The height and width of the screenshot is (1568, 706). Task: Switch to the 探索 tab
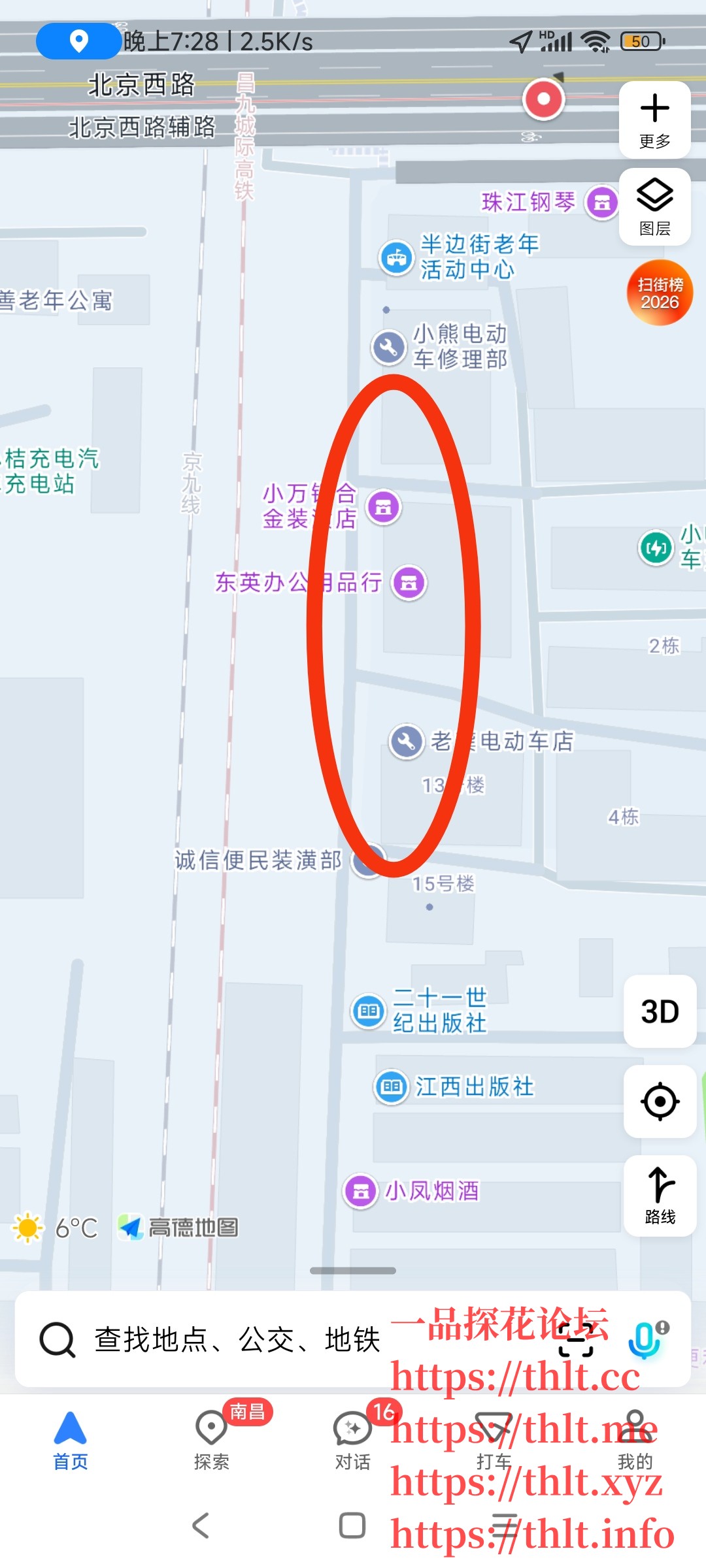(211, 1437)
